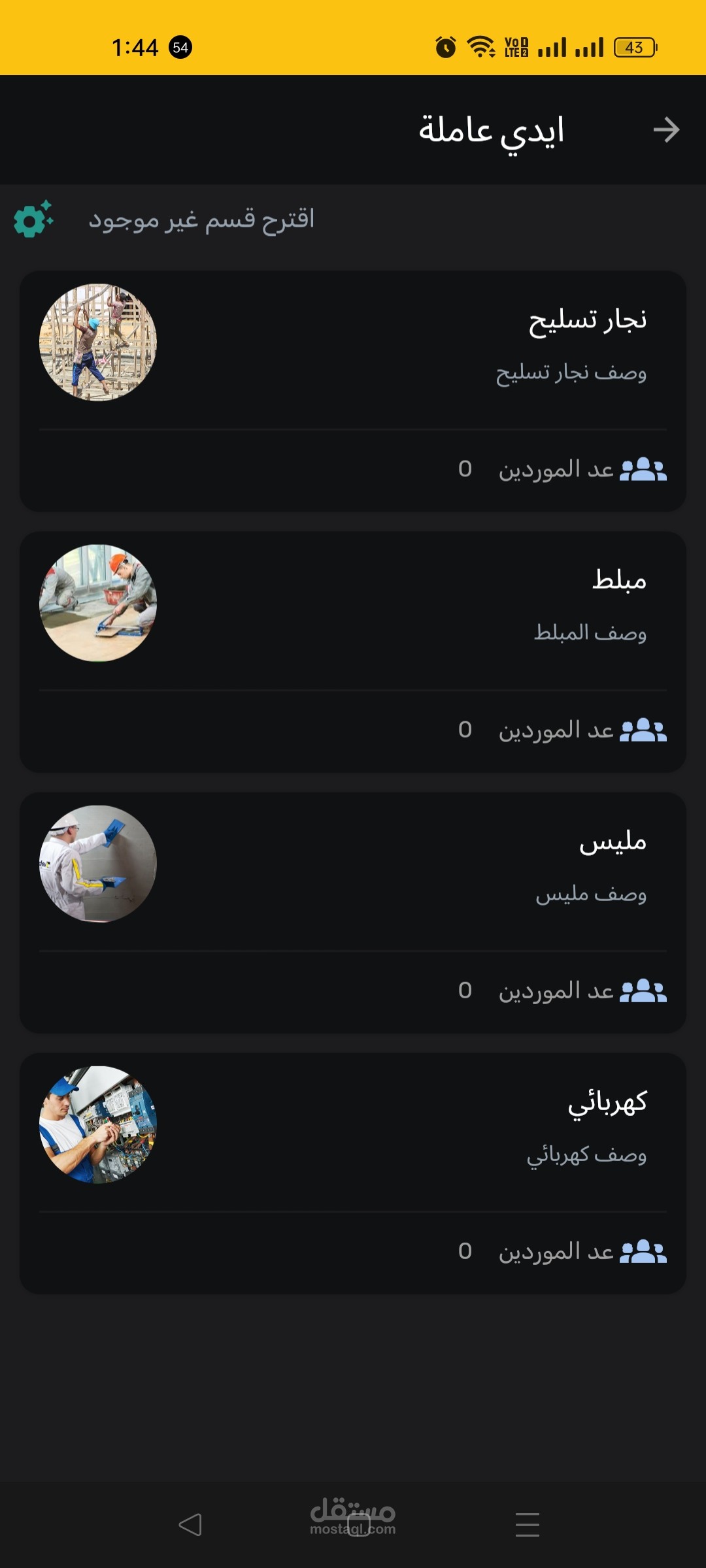View the كهربائي category card
706x1568 pixels.
point(353,1173)
